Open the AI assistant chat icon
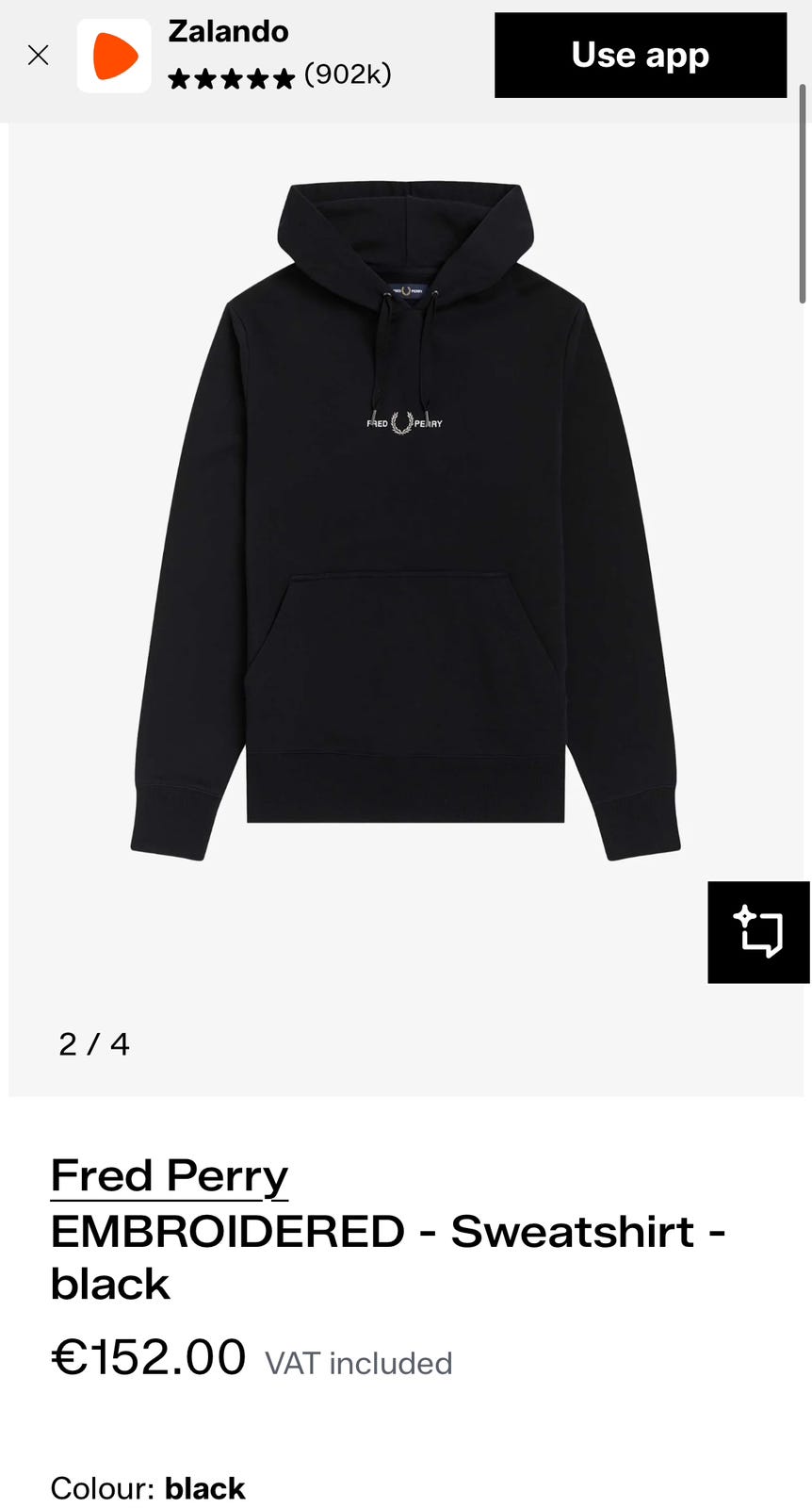Screen dimensions: 812x1508 (758, 932)
